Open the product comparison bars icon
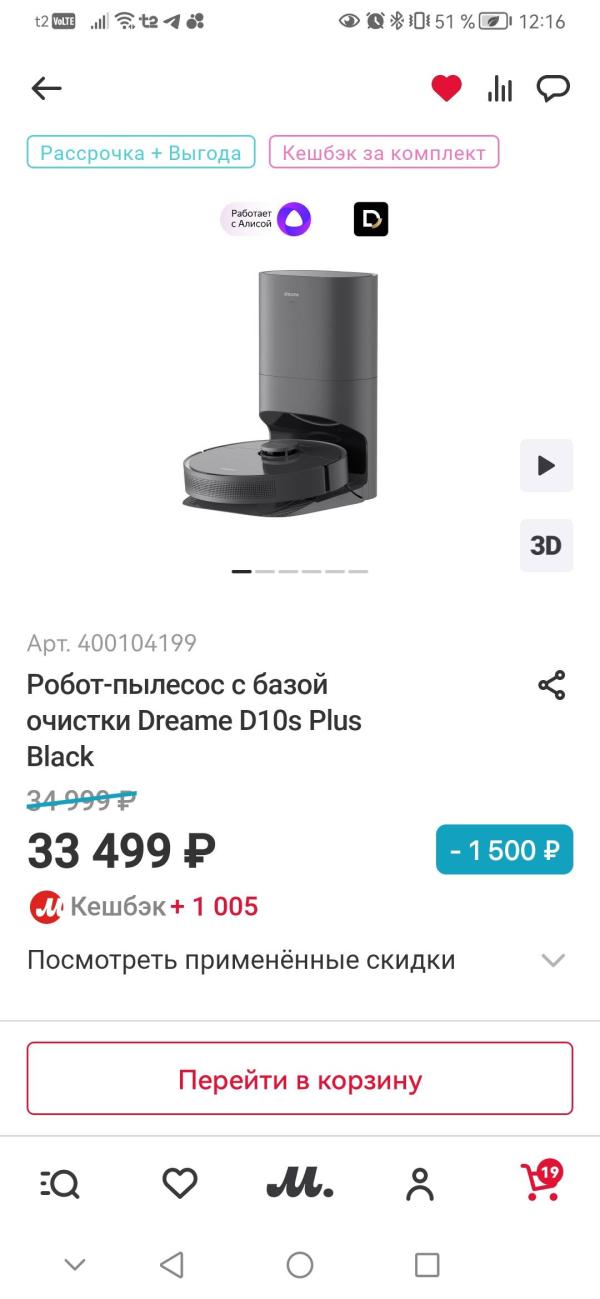The width and height of the screenshot is (600, 1299). point(500,89)
